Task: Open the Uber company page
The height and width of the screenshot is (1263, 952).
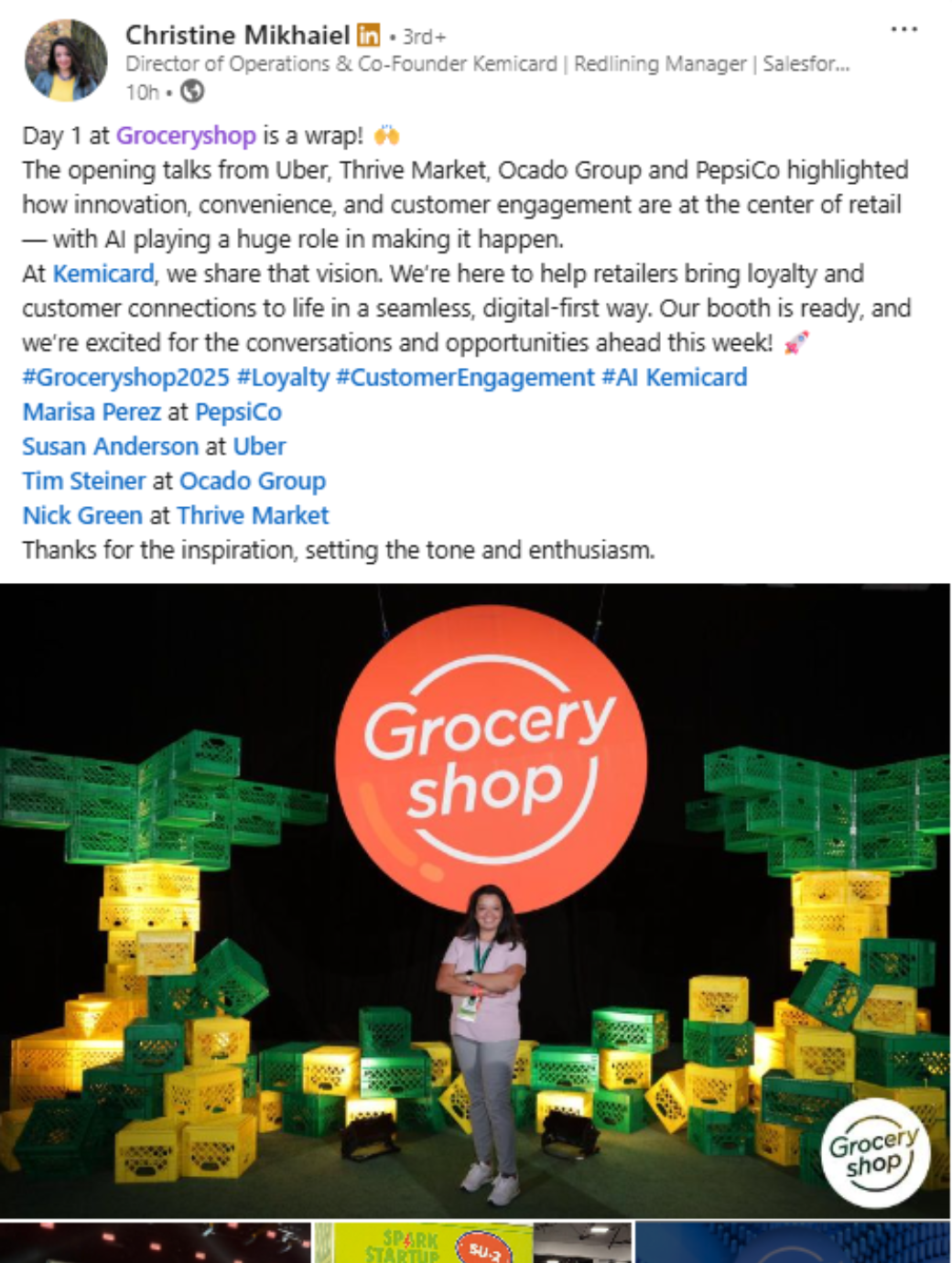Action: [x=259, y=447]
